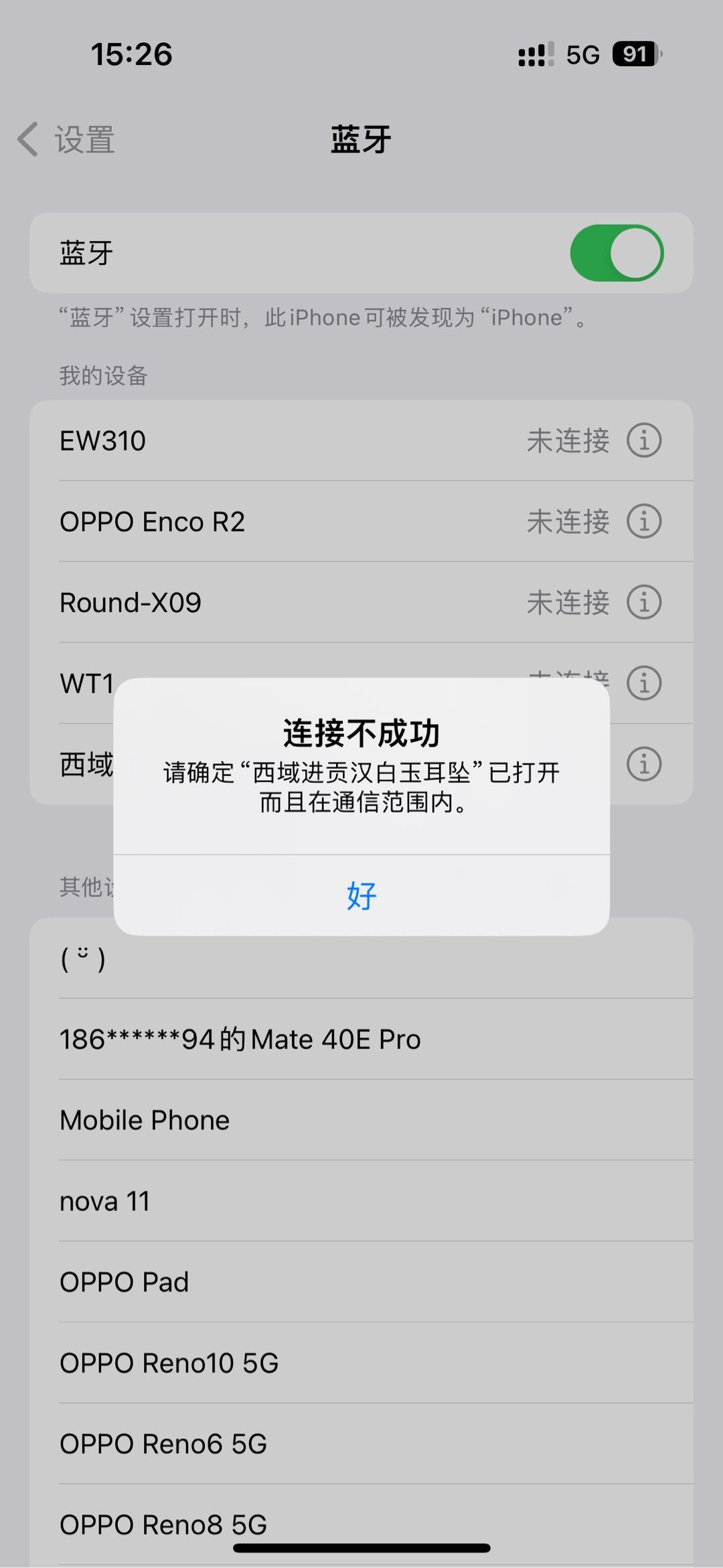The width and height of the screenshot is (723, 1568).
Task: Turn off the 蓝牙 switch
Action: click(x=617, y=253)
